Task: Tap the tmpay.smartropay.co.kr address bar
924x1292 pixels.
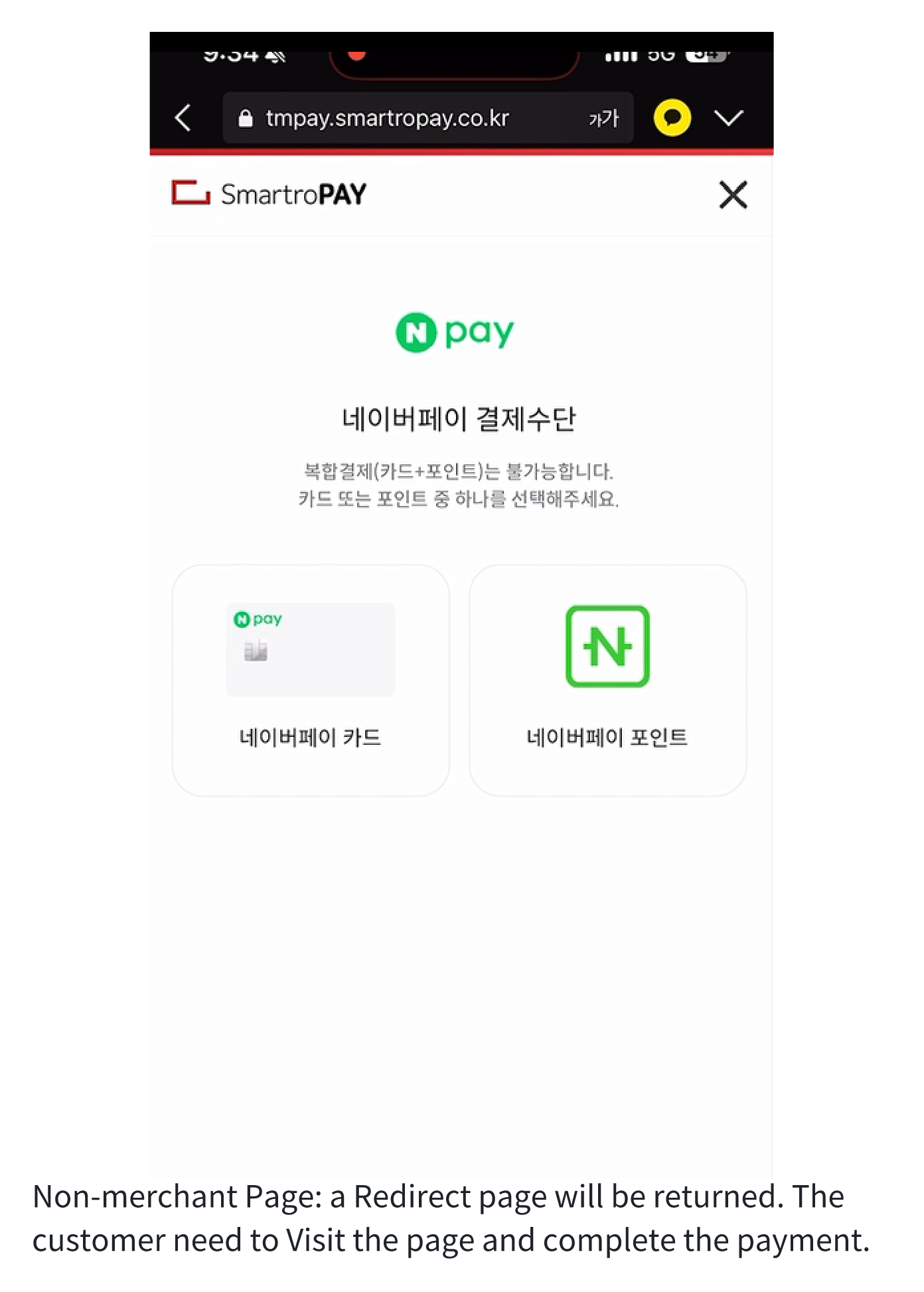Action: [387, 118]
